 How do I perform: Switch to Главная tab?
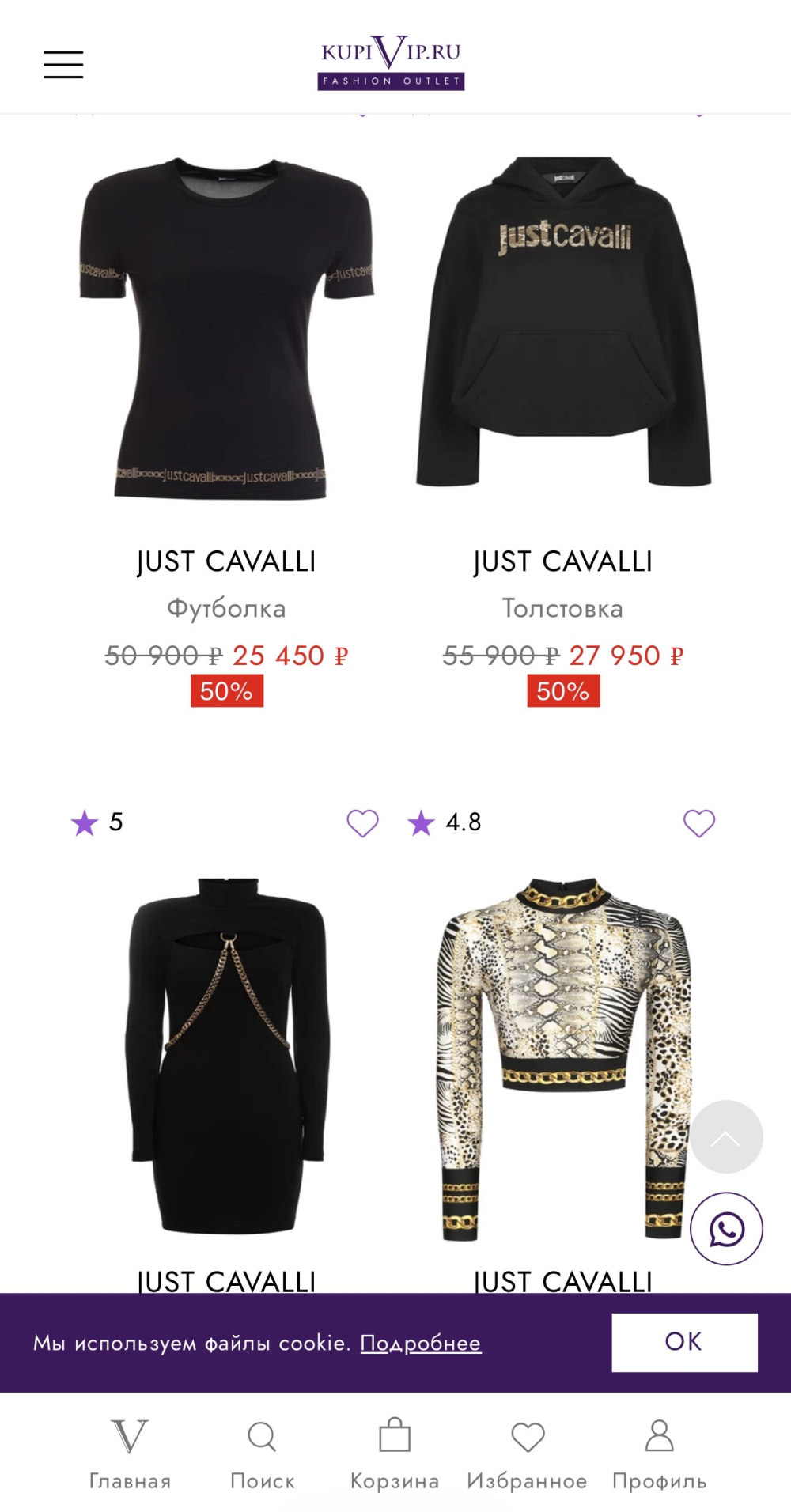[x=131, y=1459]
